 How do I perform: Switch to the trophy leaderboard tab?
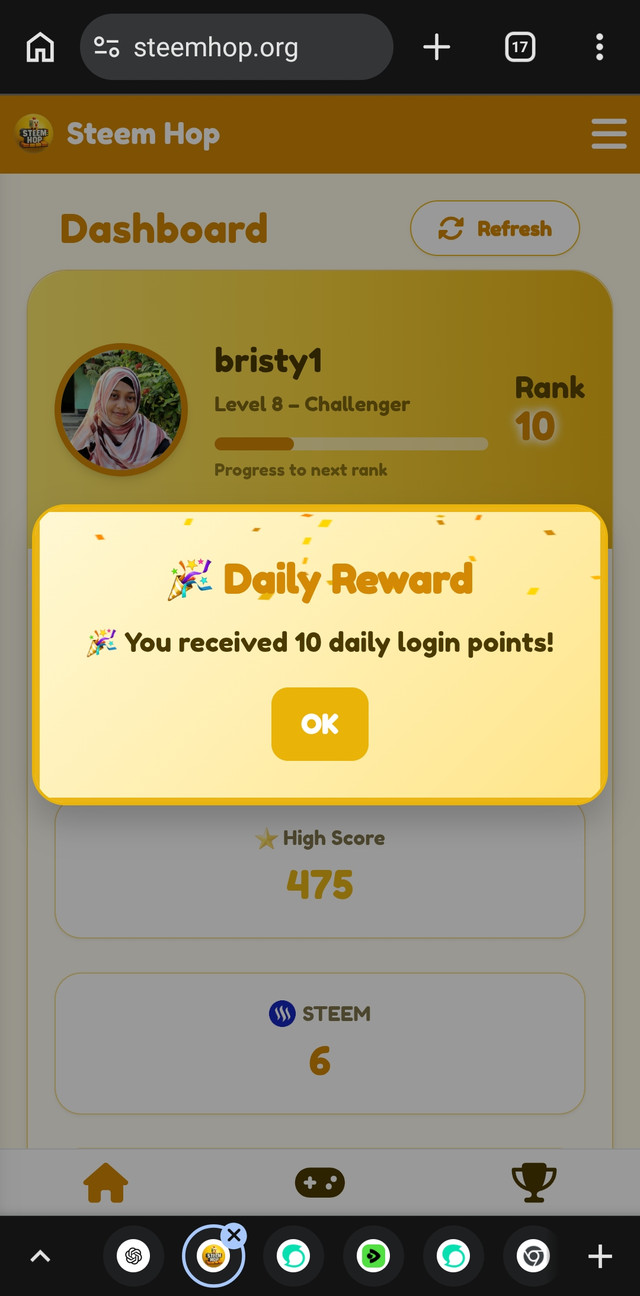[533, 1183]
